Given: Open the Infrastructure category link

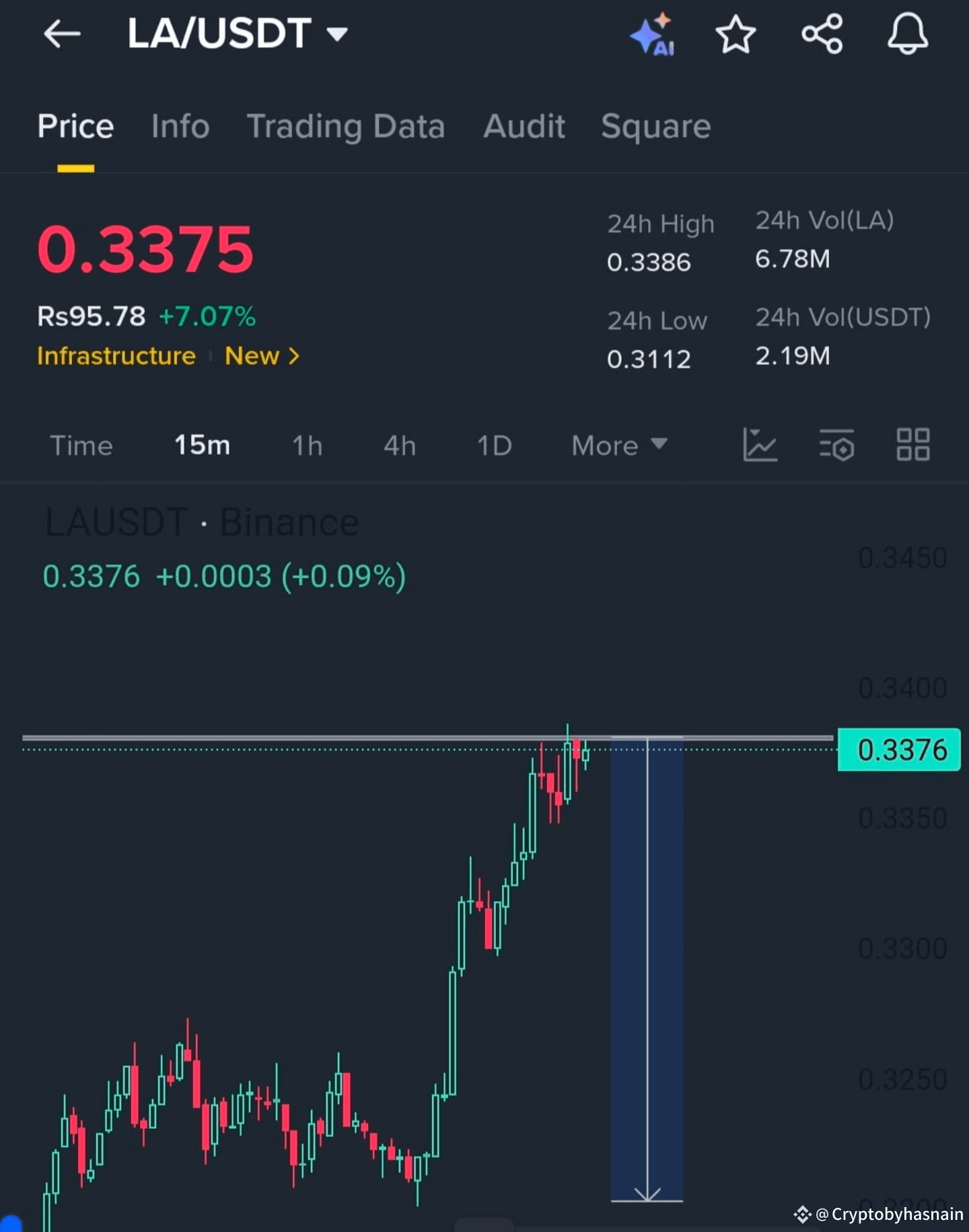Looking at the screenshot, I should coord(116,356).
